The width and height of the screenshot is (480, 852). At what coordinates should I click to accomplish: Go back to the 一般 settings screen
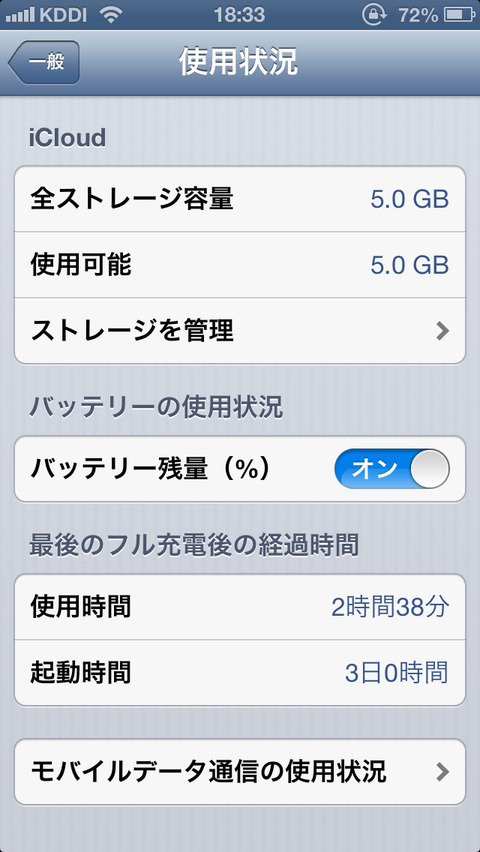tap(45, 62)
